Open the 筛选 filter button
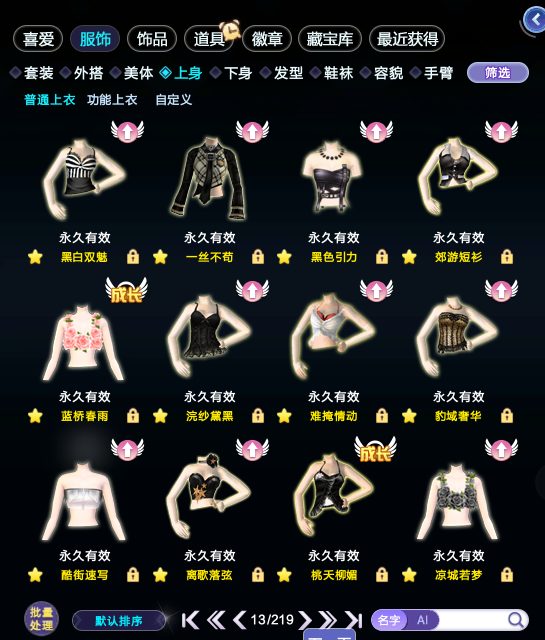Image resolution: width=545 pixels, height=640 pixels. click(498, 73)
